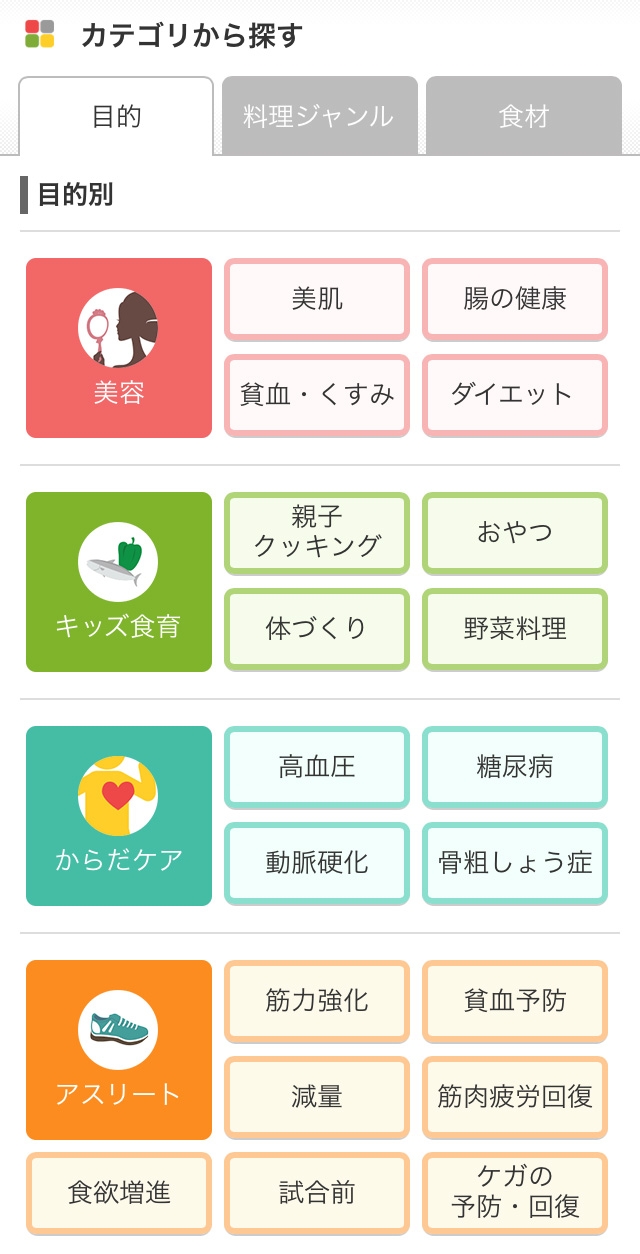The height and width of the screenshot is (1254, 640).
Task: Open the からだケア category tile
Action: click(x=119, y=816)
